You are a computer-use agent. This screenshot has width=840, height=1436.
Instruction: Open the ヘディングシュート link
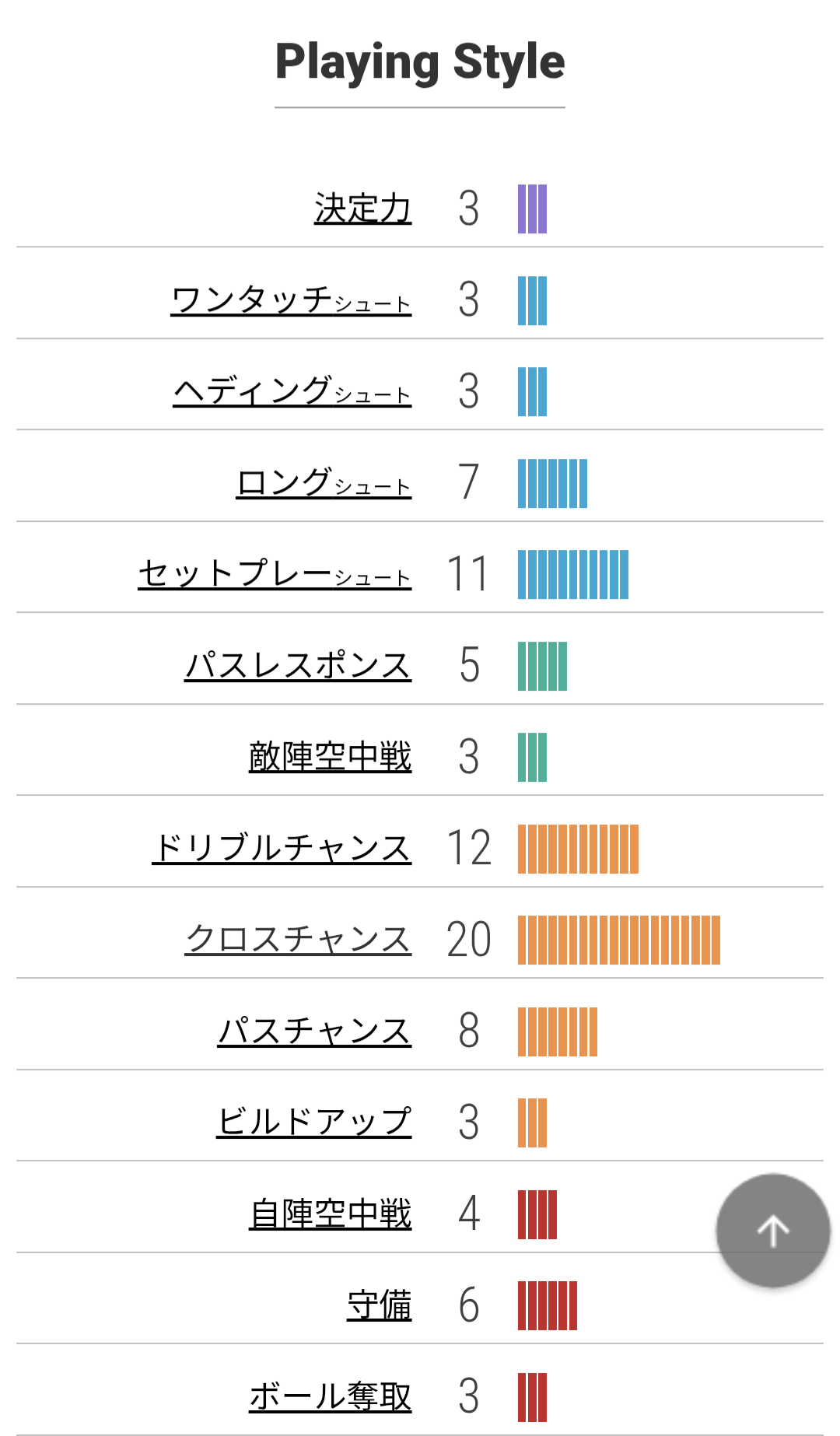[292, 391]
